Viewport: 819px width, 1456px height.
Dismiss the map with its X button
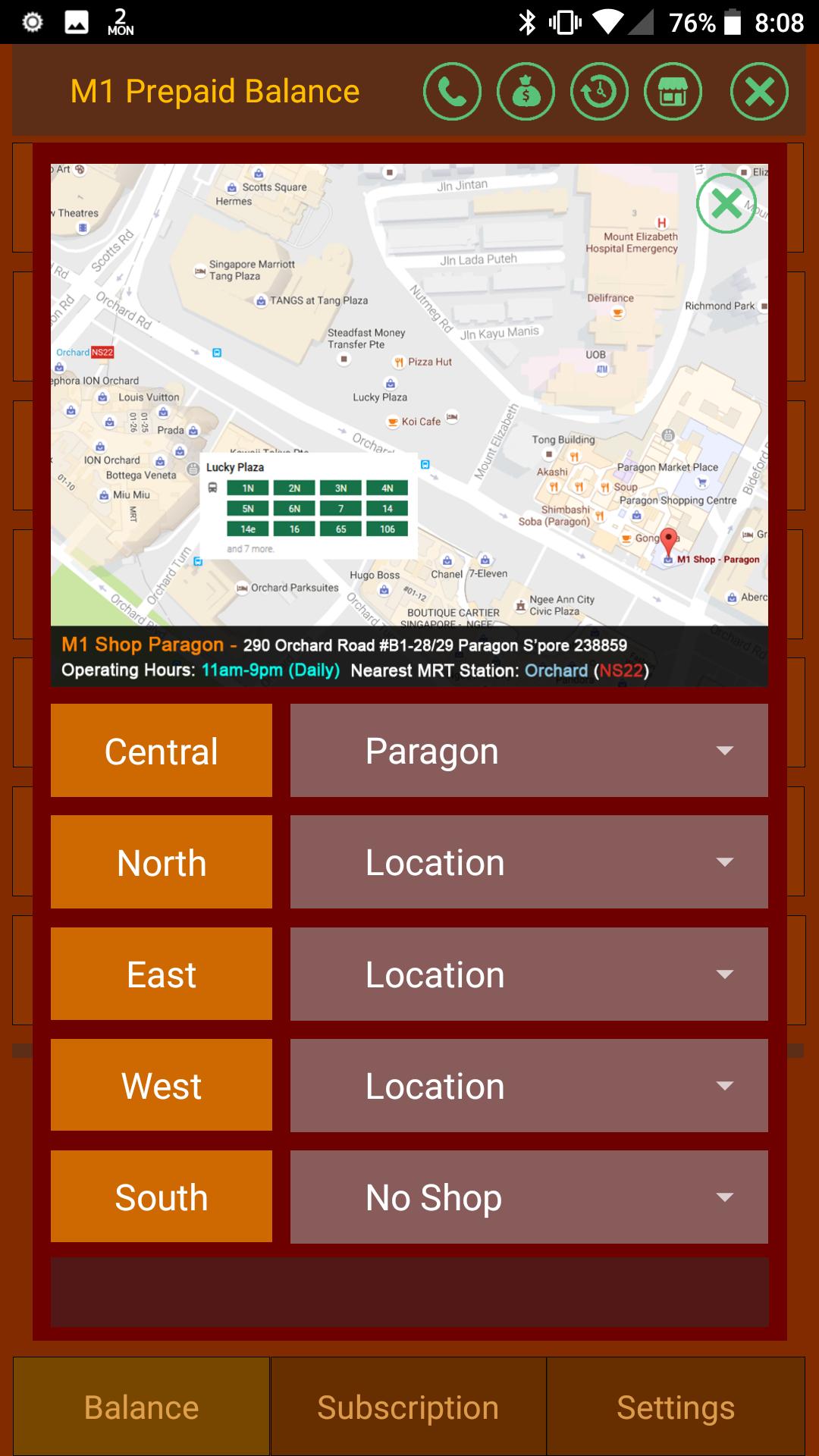click(726, 203)
